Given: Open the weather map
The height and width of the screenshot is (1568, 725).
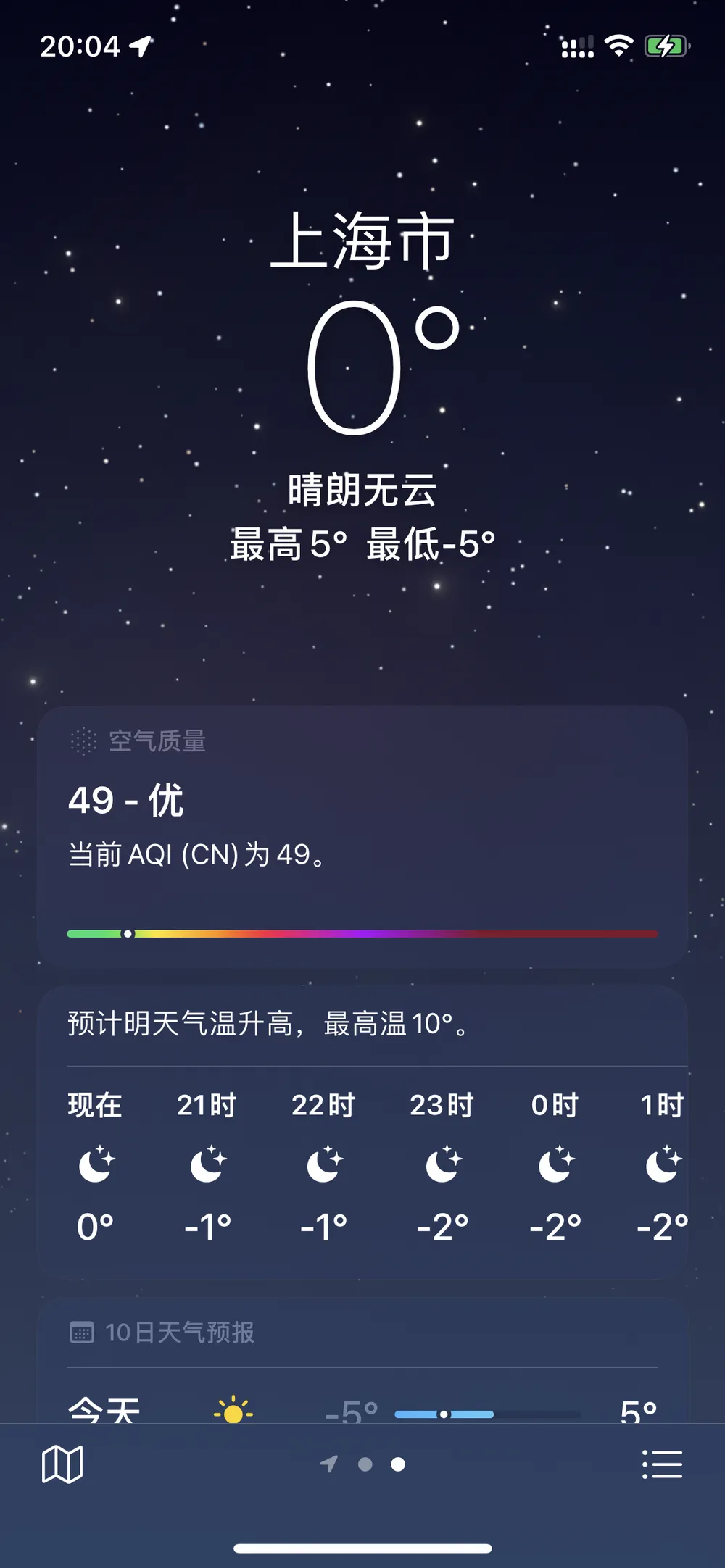Looking at the screenshot, I should [x=62, y=1464].
